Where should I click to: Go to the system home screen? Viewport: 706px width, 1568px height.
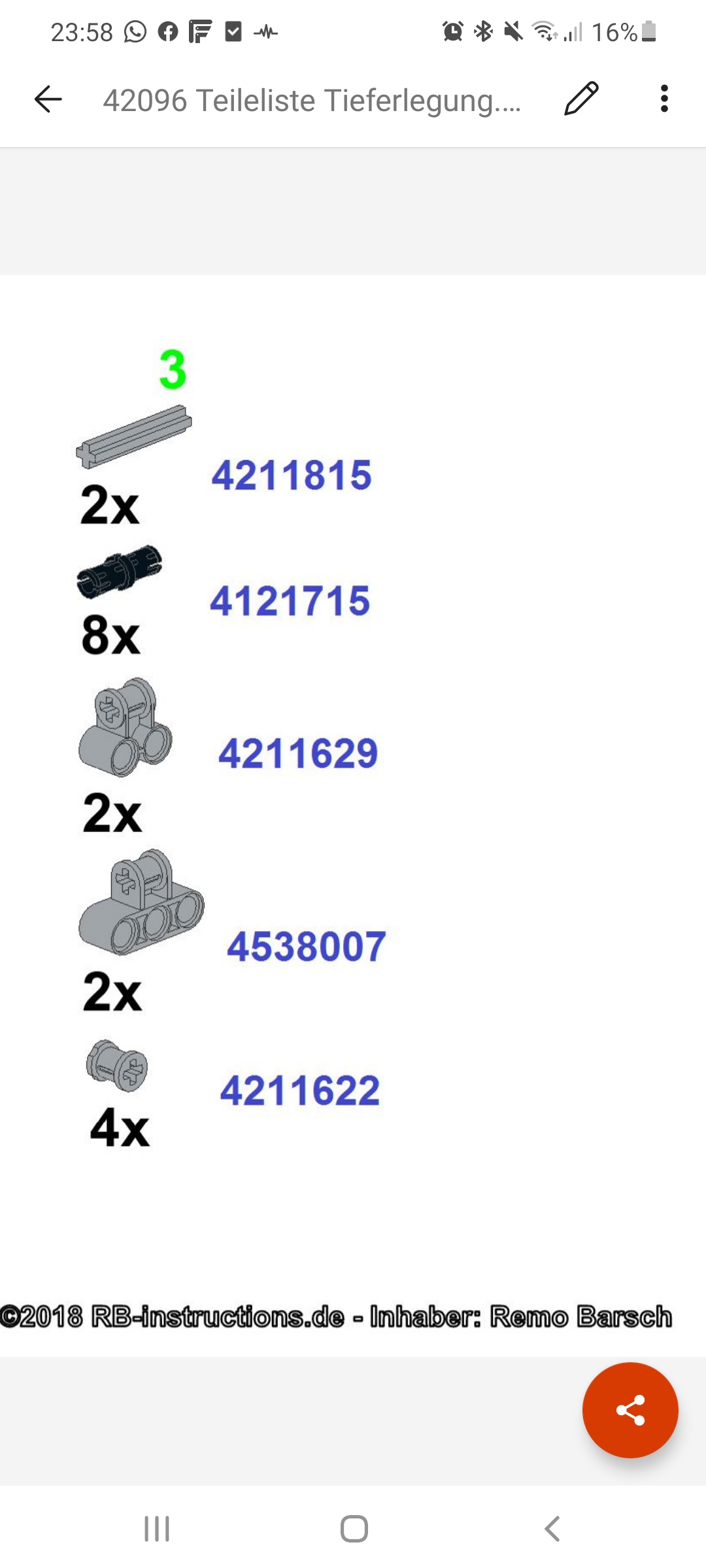point(354,1529)
